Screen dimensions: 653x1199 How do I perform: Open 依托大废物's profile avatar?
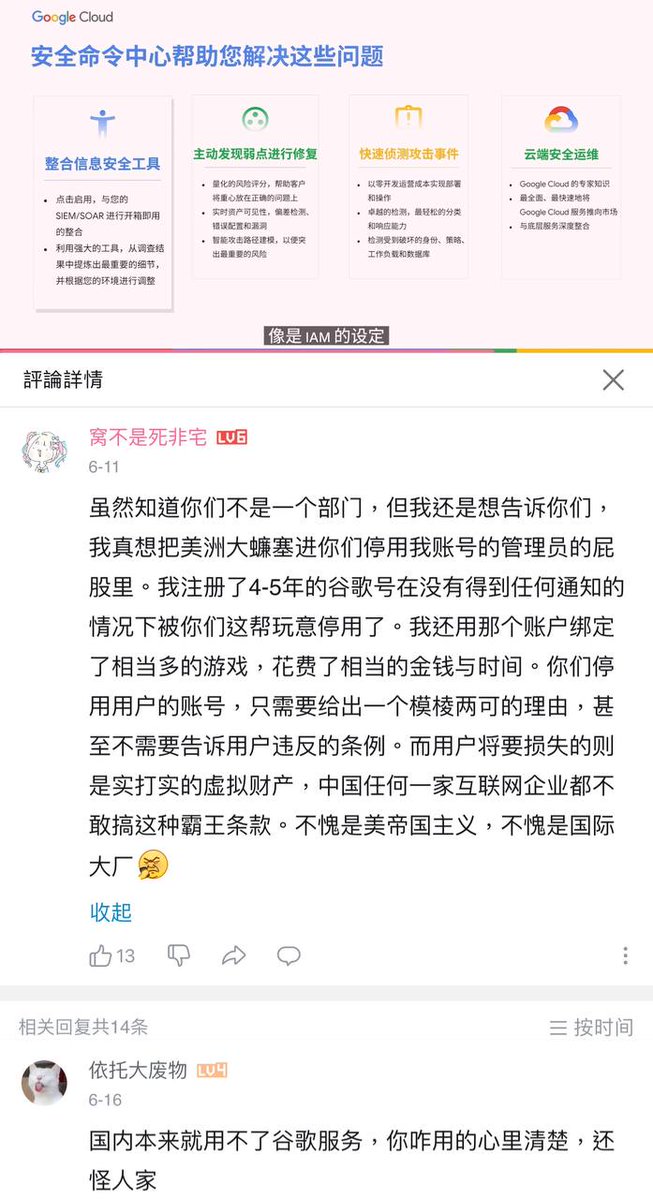click(x=44, y=1083)
